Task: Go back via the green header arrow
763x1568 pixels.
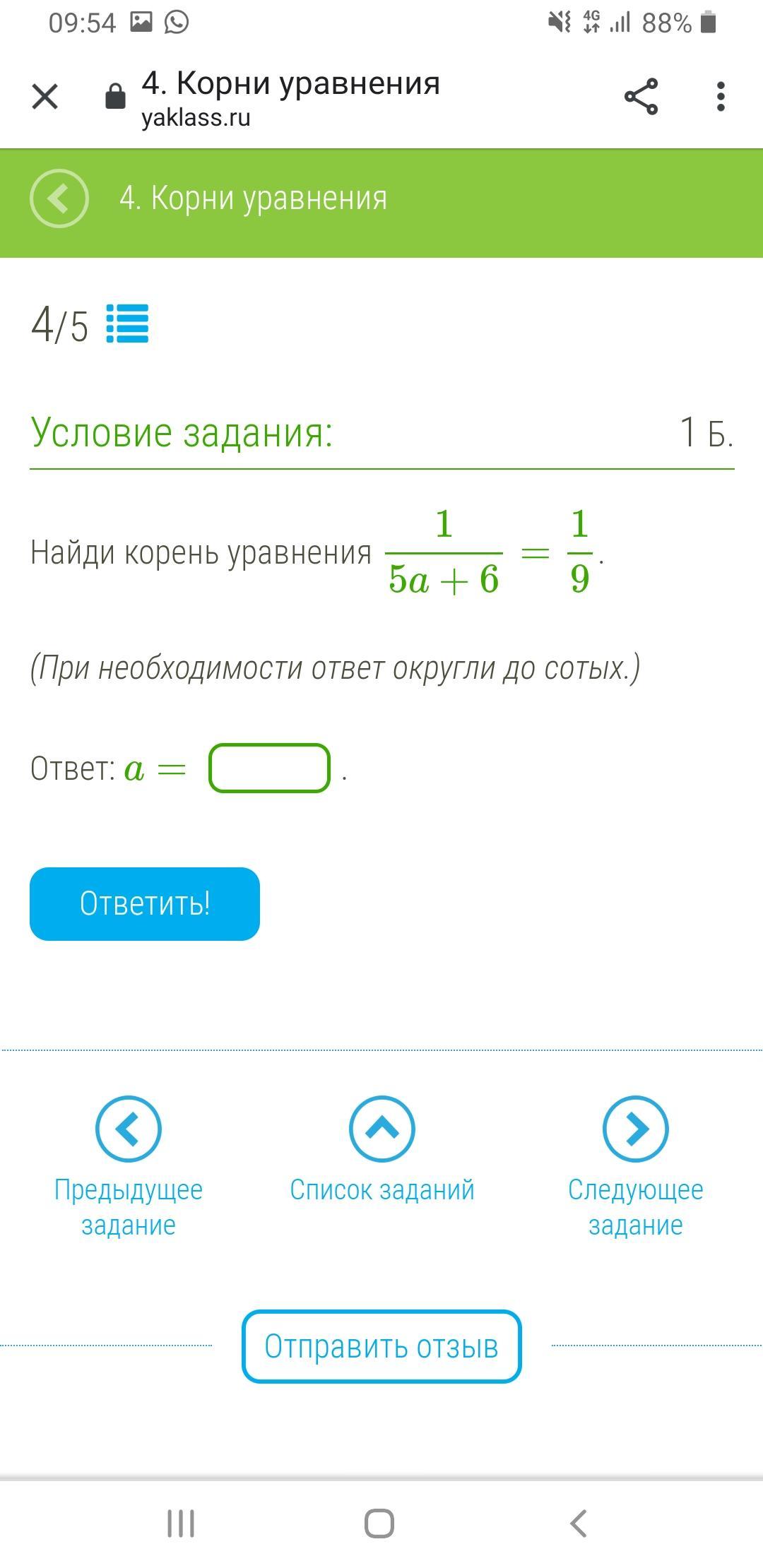Action: (59, 198)
